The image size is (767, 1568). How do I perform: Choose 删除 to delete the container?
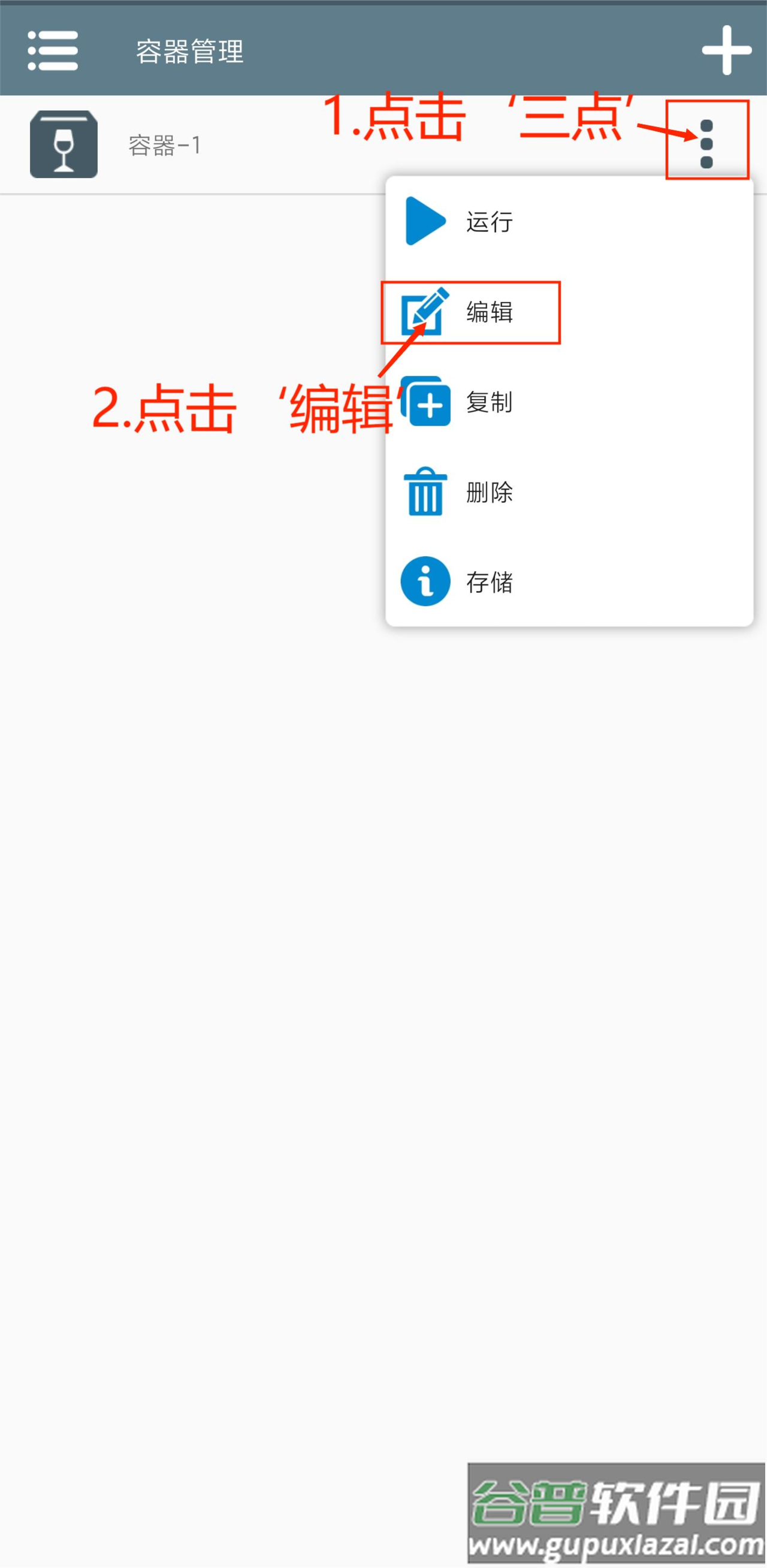489,492
